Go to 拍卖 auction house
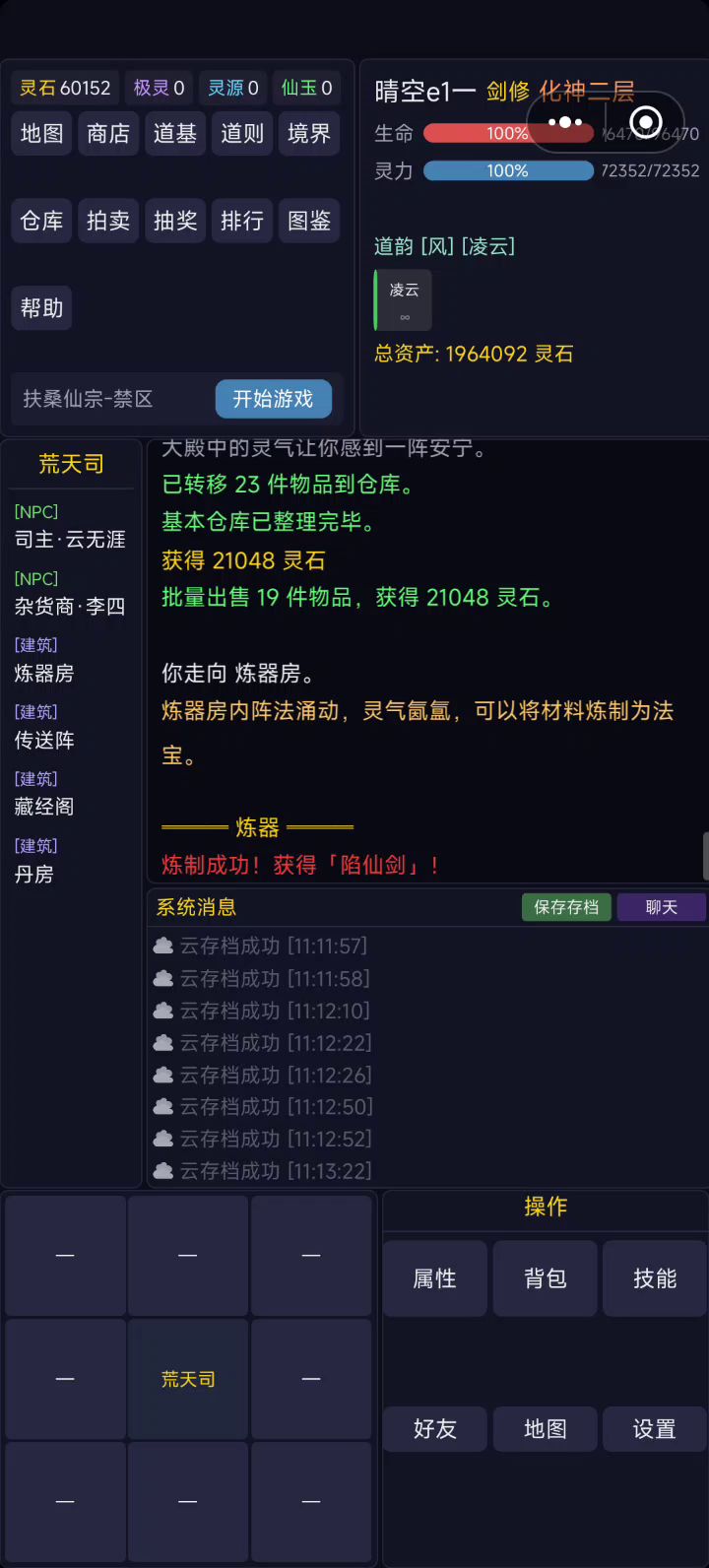This screenshot has height=1568, width=709. 108,221
